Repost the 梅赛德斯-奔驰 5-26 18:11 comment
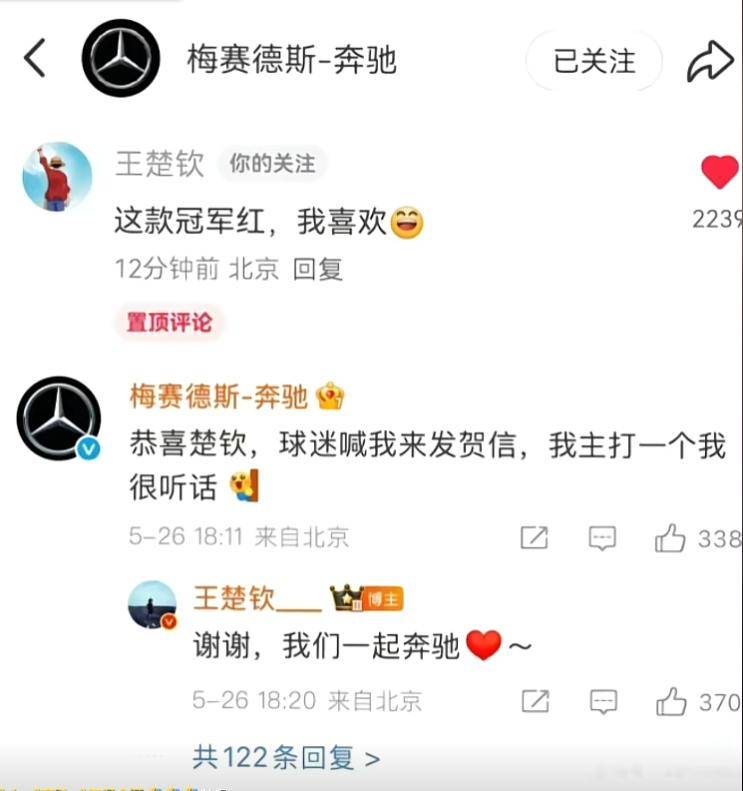Image resolution: width=743 pixels, height=791 pixels. [x=535, y=538]
